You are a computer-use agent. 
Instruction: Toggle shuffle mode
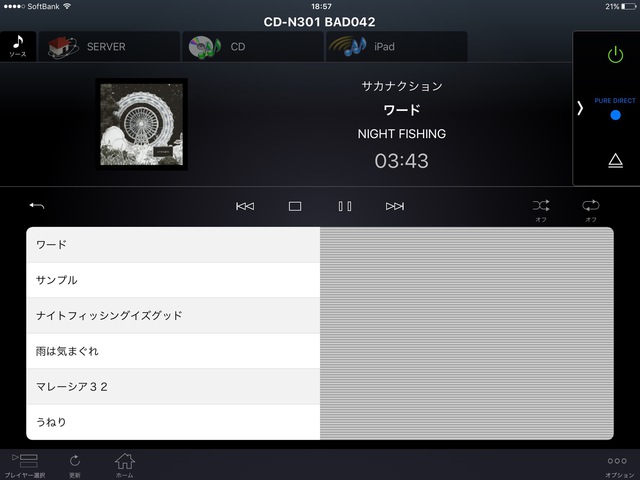[x=541, y=208]
